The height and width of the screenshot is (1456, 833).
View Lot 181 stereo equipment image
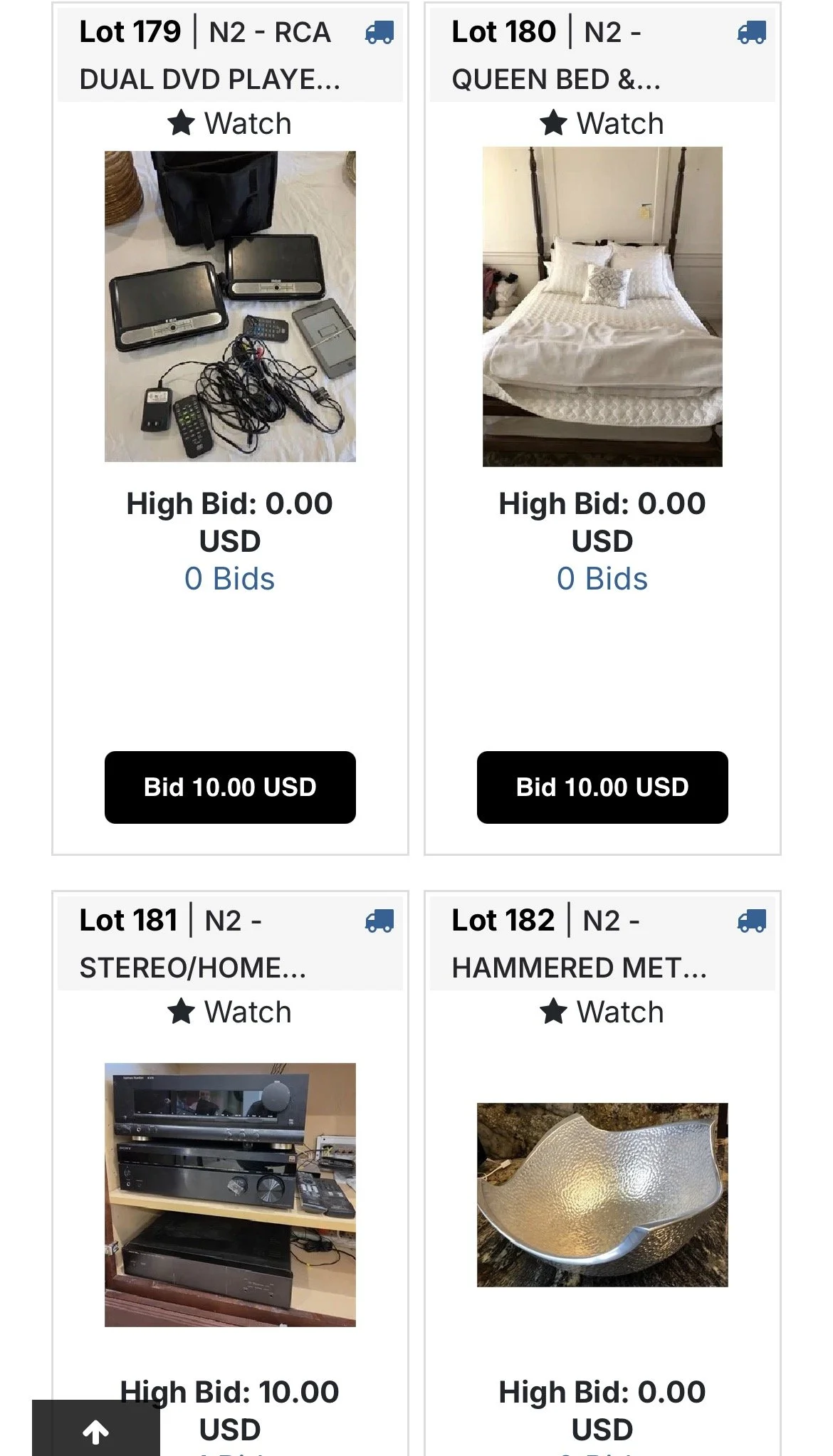[230, 1195]
